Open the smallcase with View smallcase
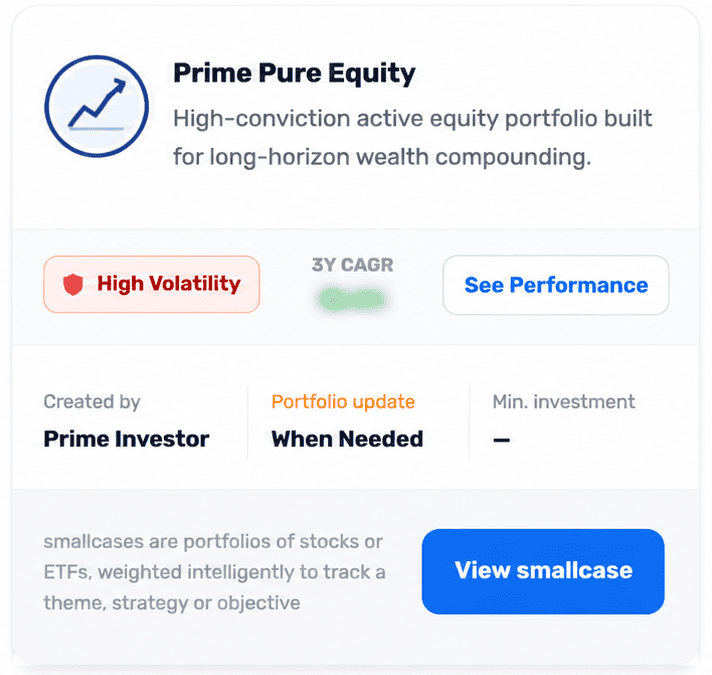 [x=543, y=571]
